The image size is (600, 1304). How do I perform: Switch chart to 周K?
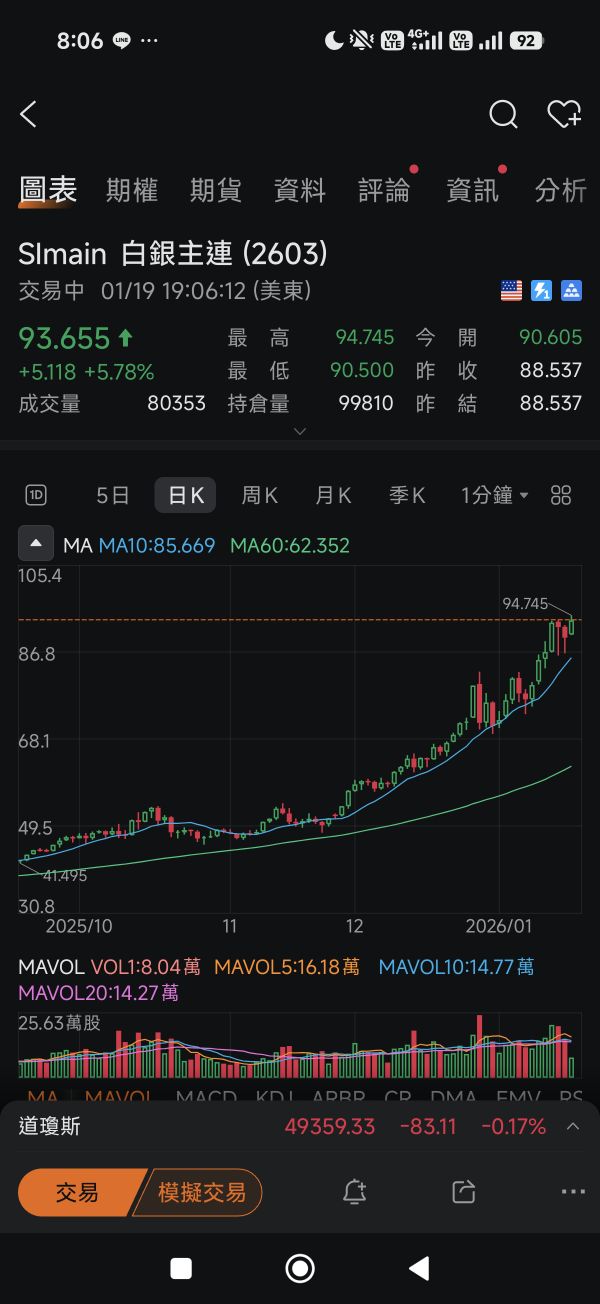click(260, 495)
